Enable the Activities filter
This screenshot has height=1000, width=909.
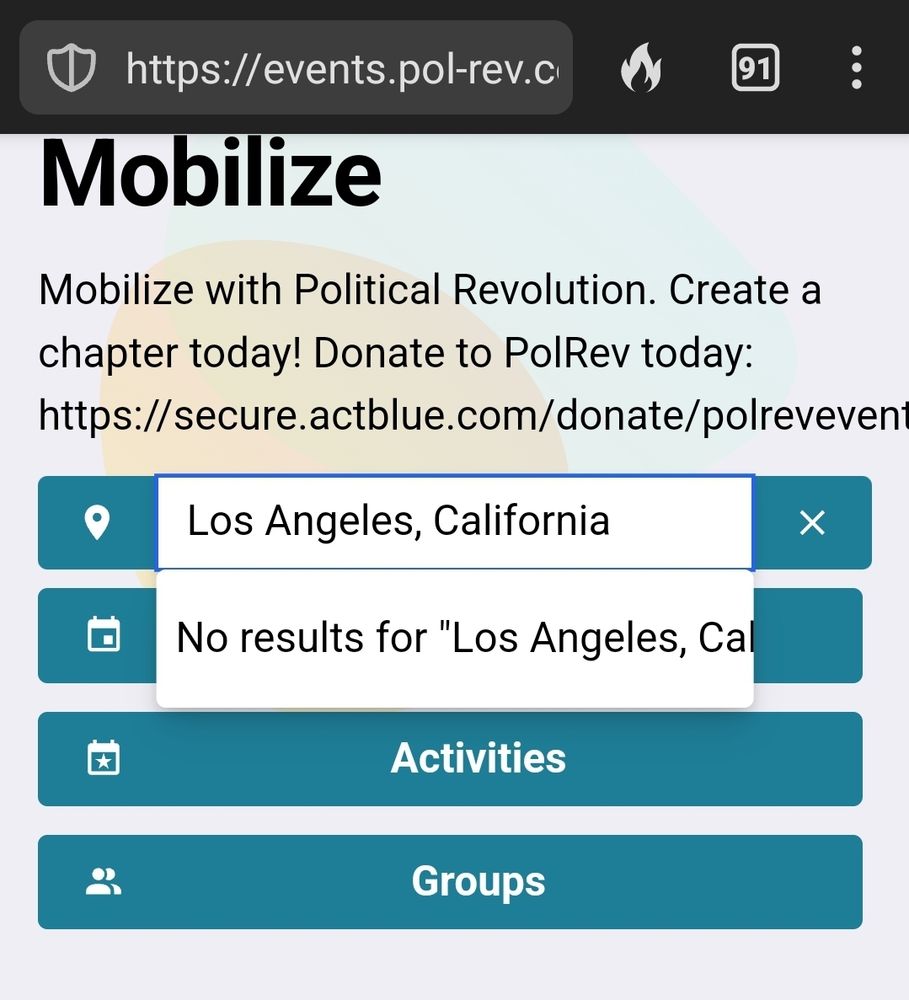pos(477,758)
